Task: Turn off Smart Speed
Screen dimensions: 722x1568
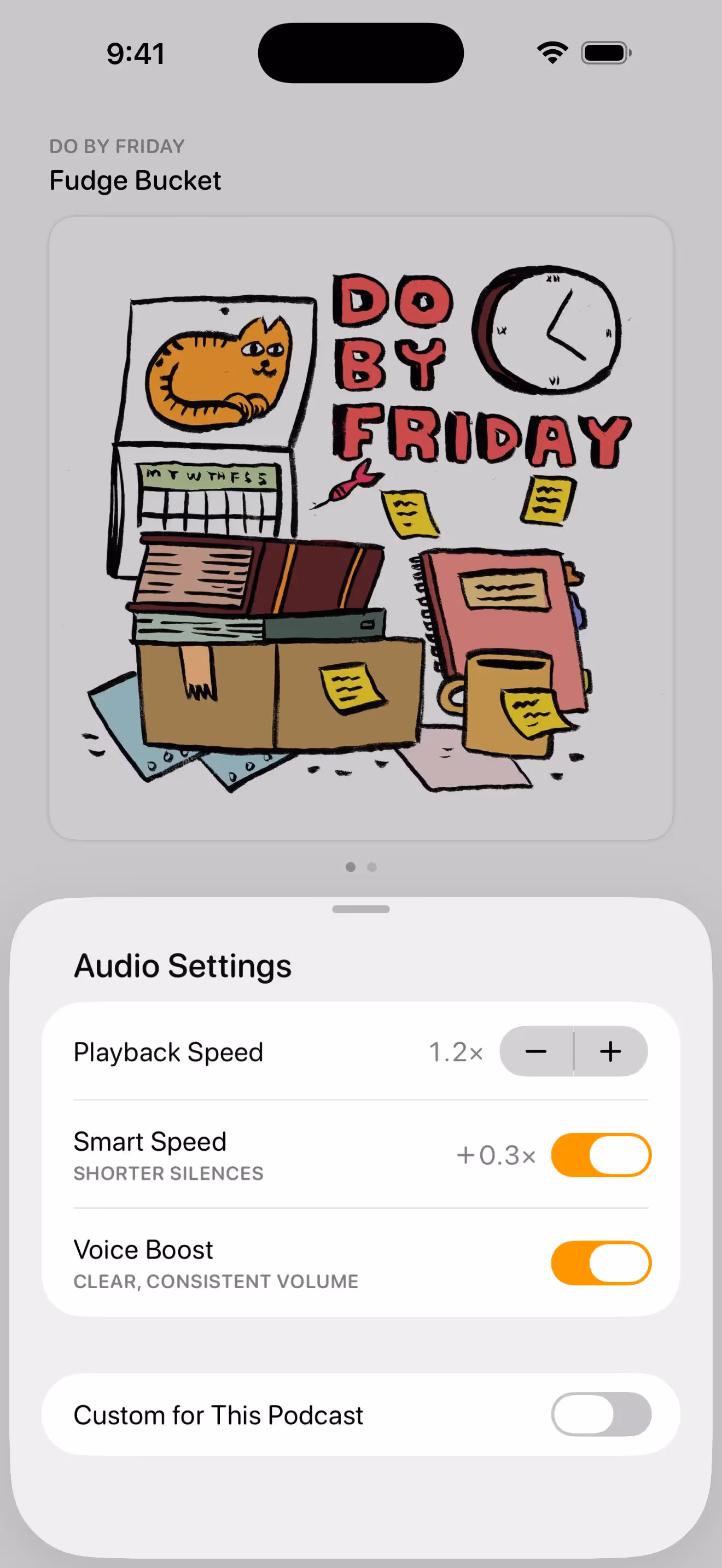Action: (601, 1155)
